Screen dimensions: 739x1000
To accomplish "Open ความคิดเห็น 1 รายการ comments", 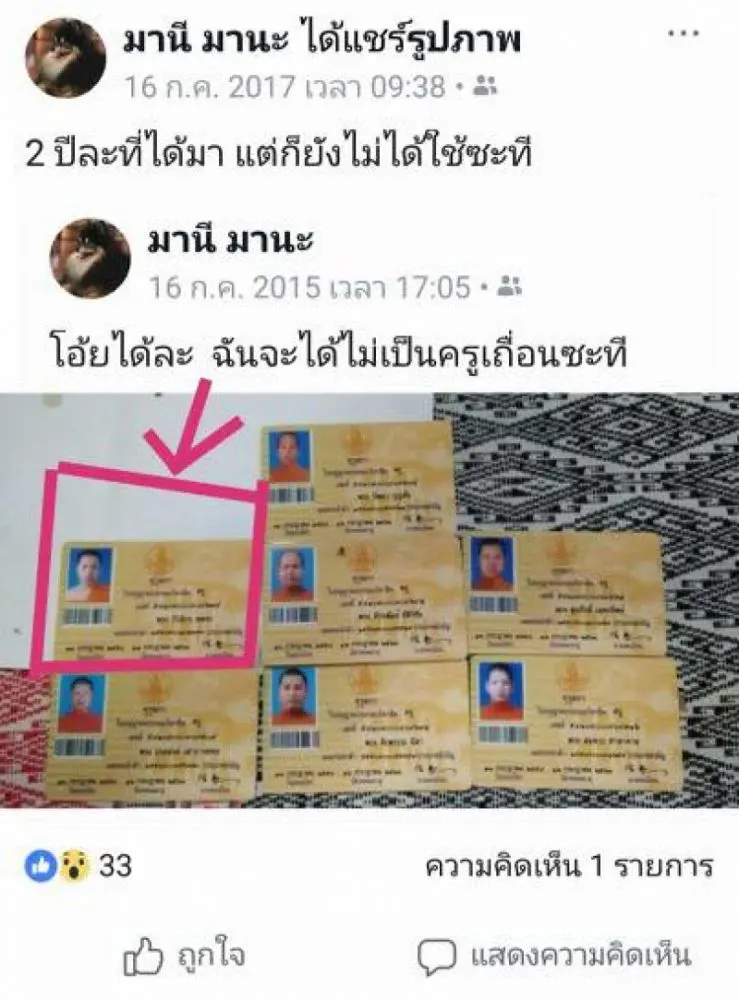I will (x=567, y=865).
